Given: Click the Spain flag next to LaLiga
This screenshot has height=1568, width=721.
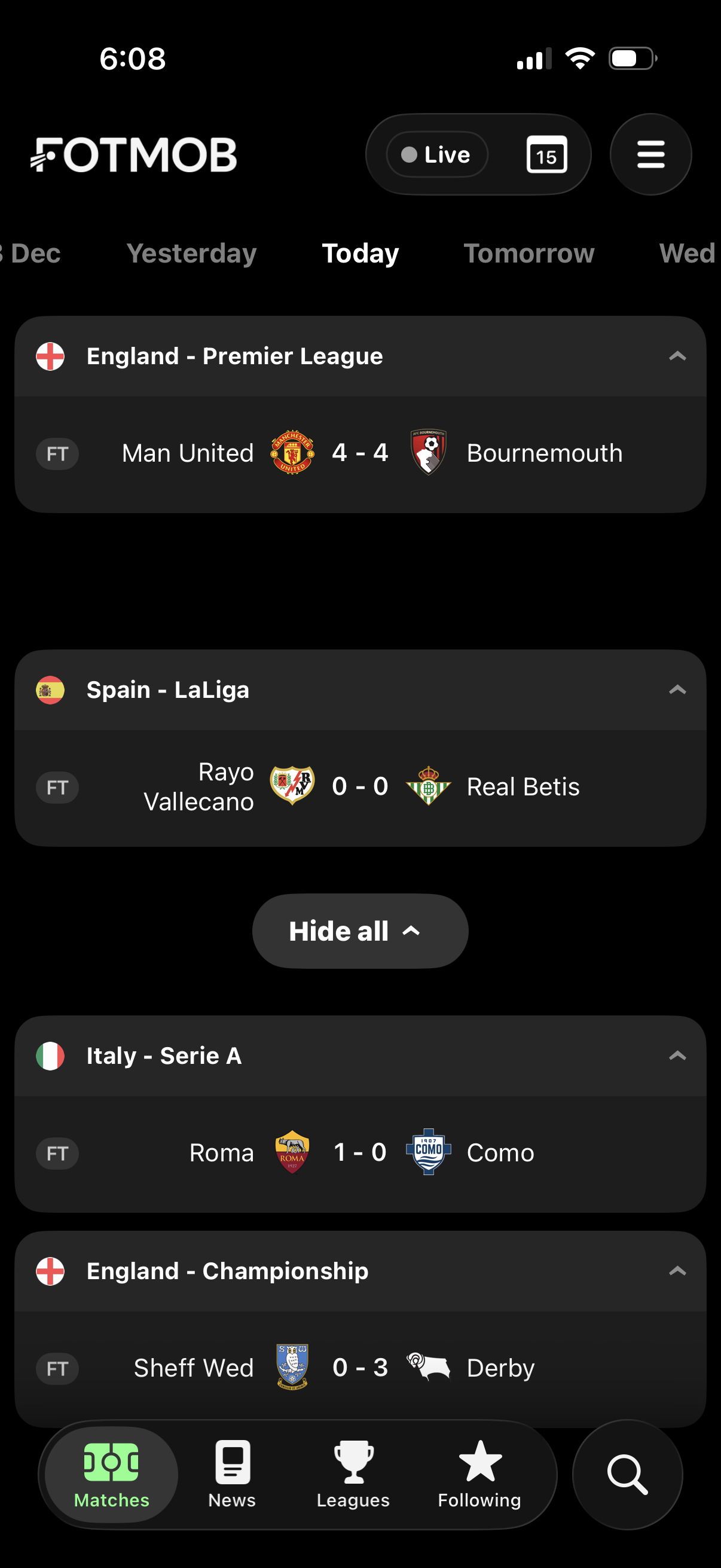Looking at the screenshot, I should (51, 690).
